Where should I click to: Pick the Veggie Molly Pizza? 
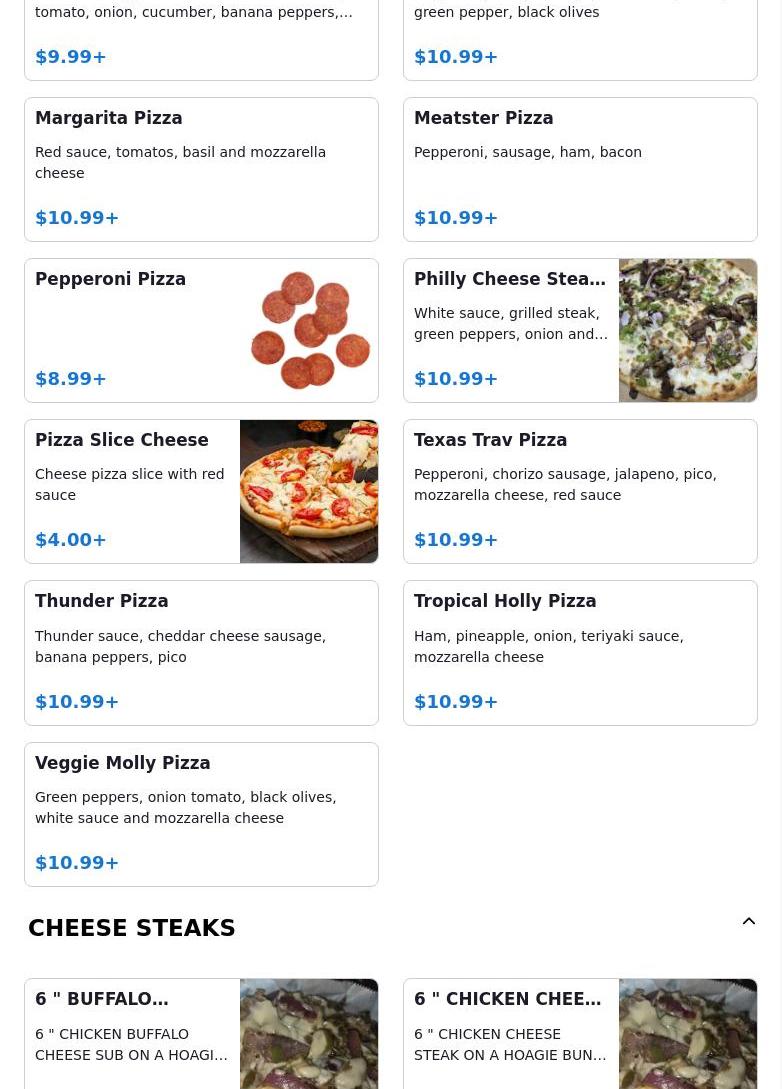coord(201,813)
